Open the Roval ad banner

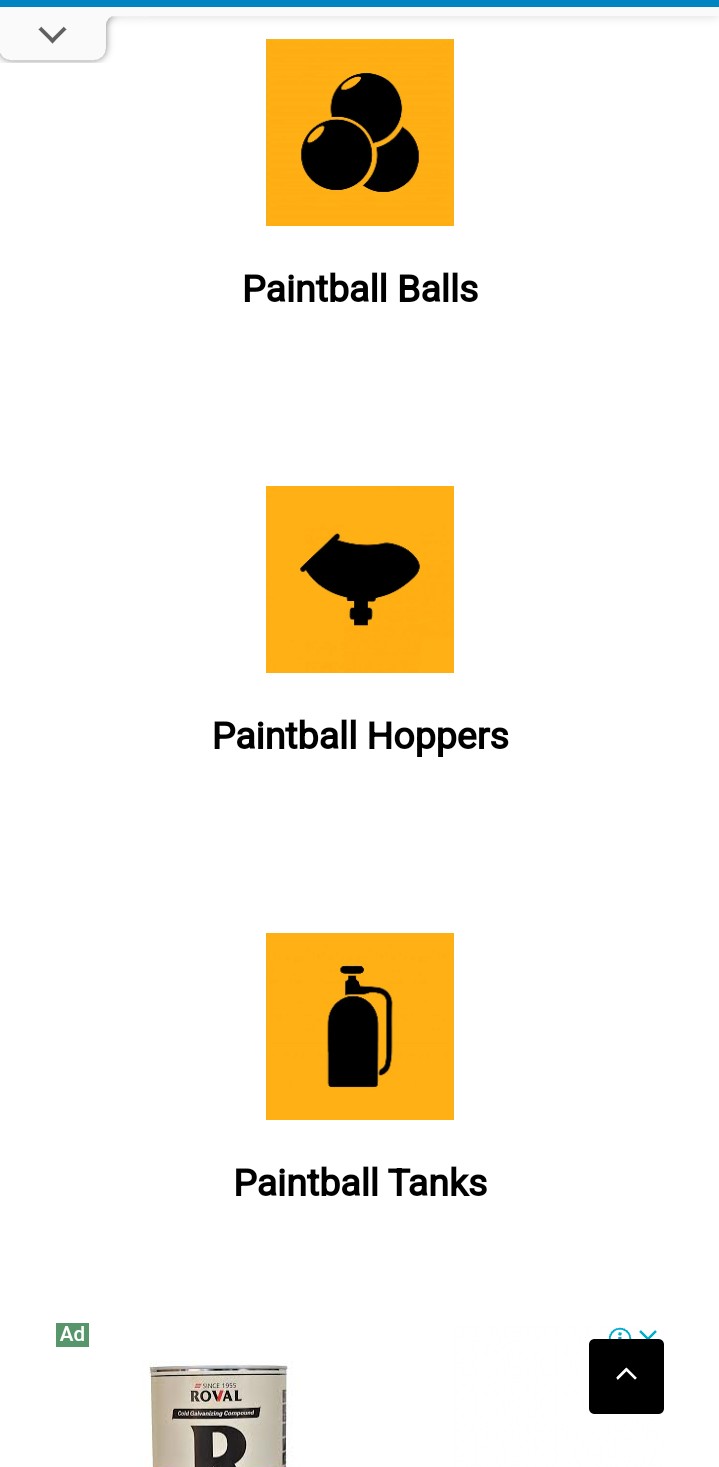(x=218, y=1415)
